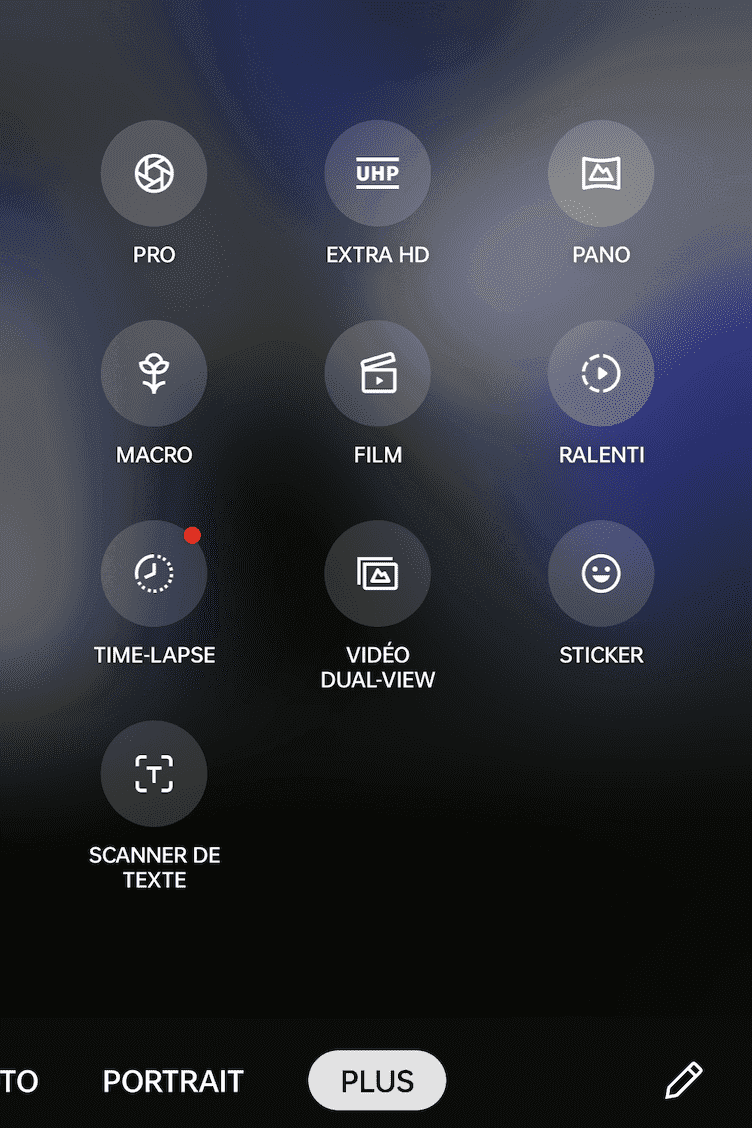Screen dimensions: 752x1128
Task: Edit camera modes with pencil icon
Action: tap(684, 1081)
